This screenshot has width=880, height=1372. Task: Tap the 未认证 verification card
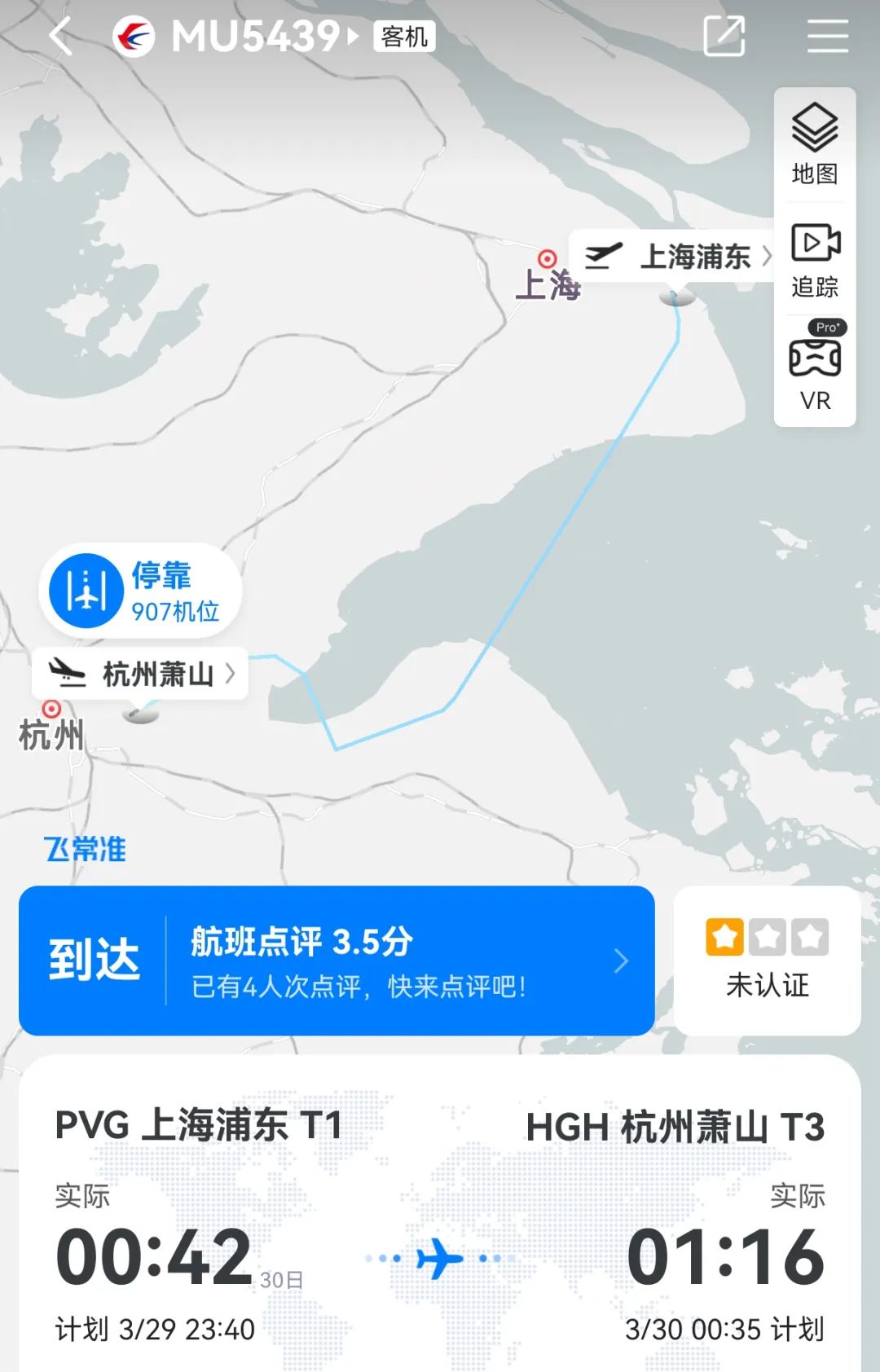[x=767, y=961]
